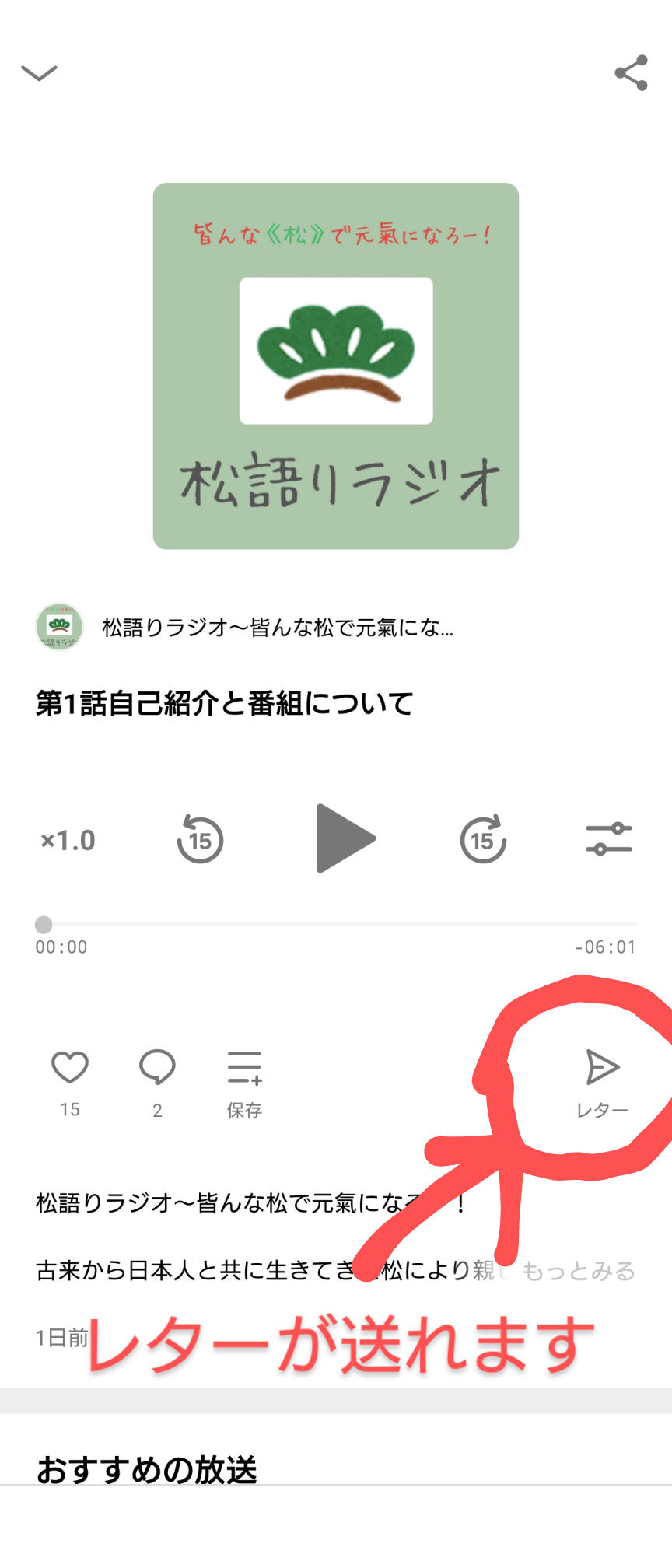This screenshot has height=1568, width=672.
Task: Play the episode
Action: tap(345, 838)
